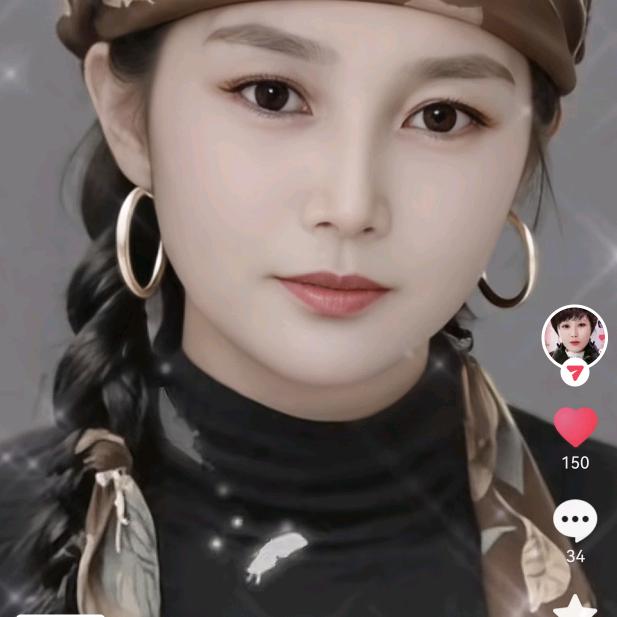
Task: Follow the creator via red badge
Action: (575, 373)
